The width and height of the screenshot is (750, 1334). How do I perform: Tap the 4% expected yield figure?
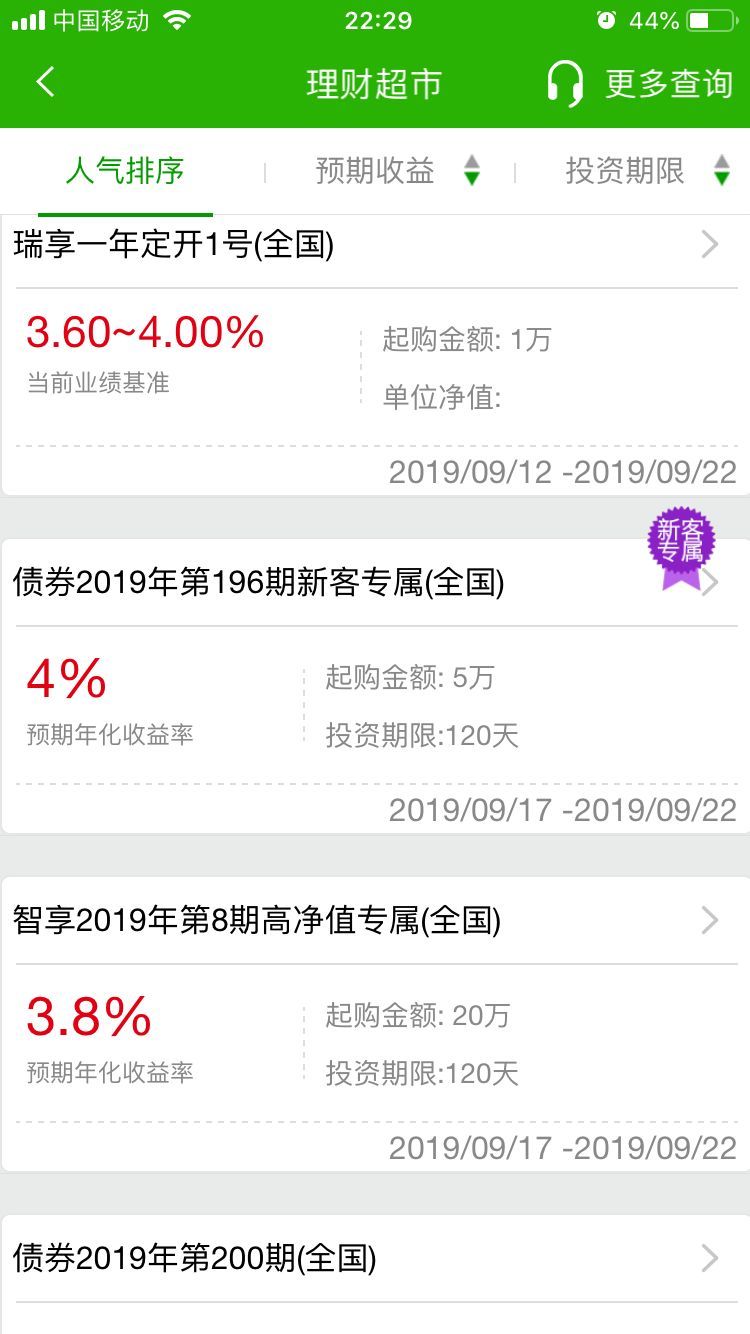coord(64,676)
